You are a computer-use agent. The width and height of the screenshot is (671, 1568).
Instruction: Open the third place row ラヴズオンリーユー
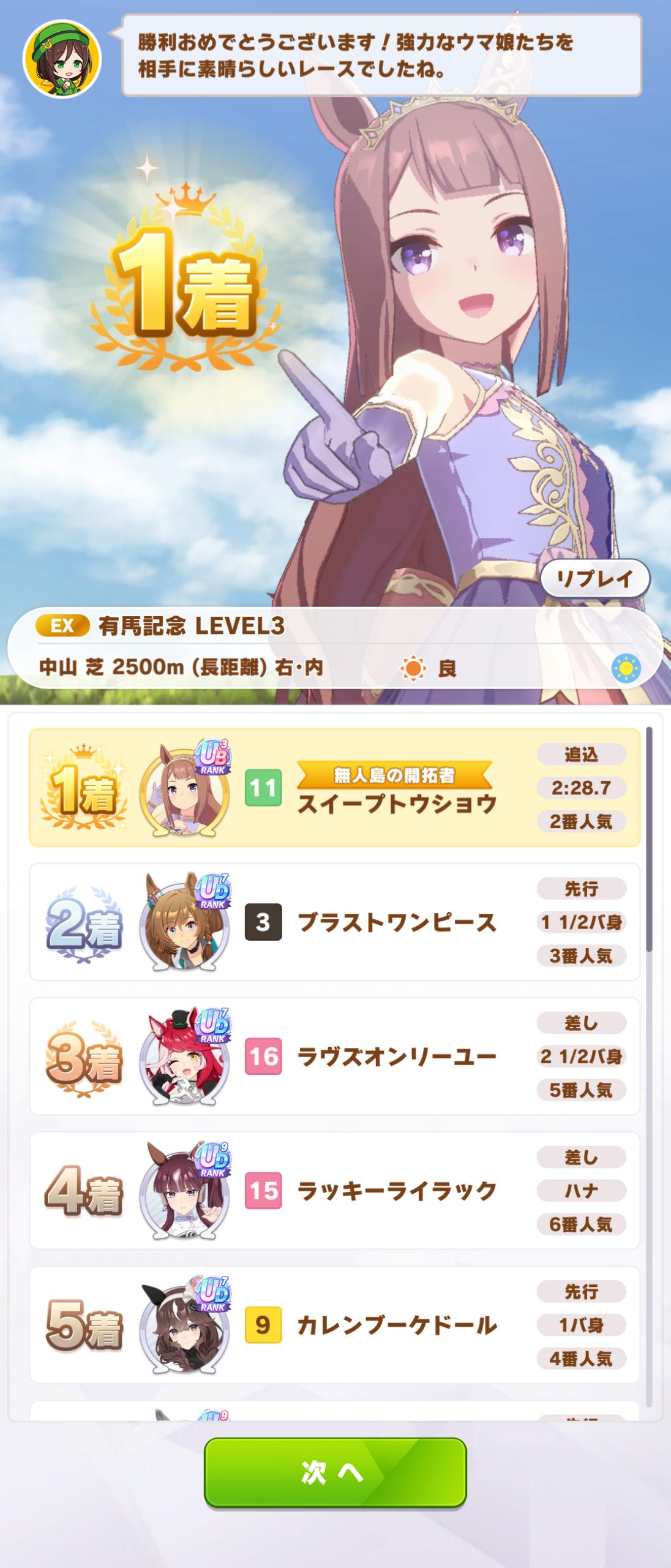pyautogui.click(x=334, y=1056)
